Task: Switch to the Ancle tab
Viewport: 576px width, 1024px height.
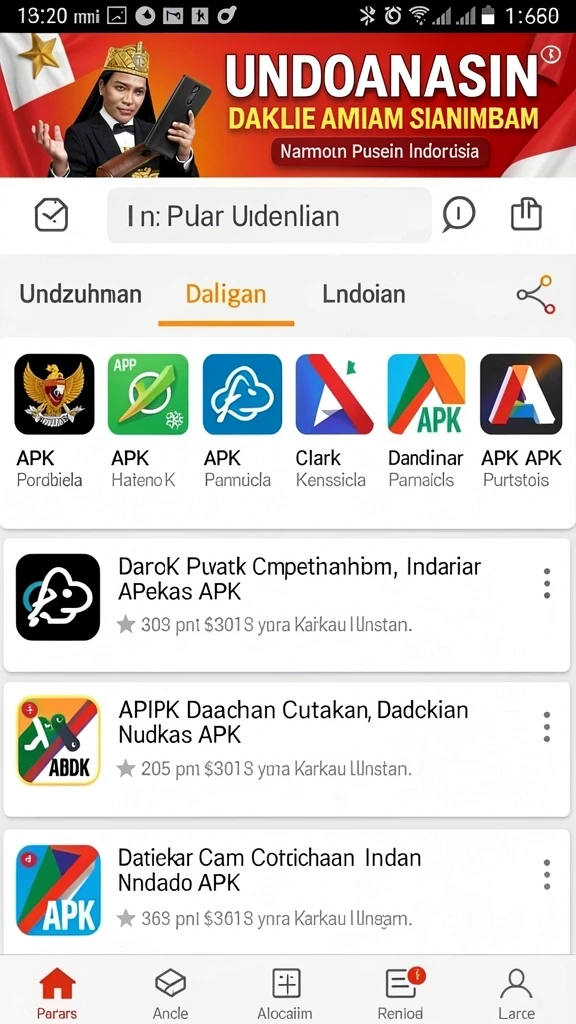Action: pos(170,993)
